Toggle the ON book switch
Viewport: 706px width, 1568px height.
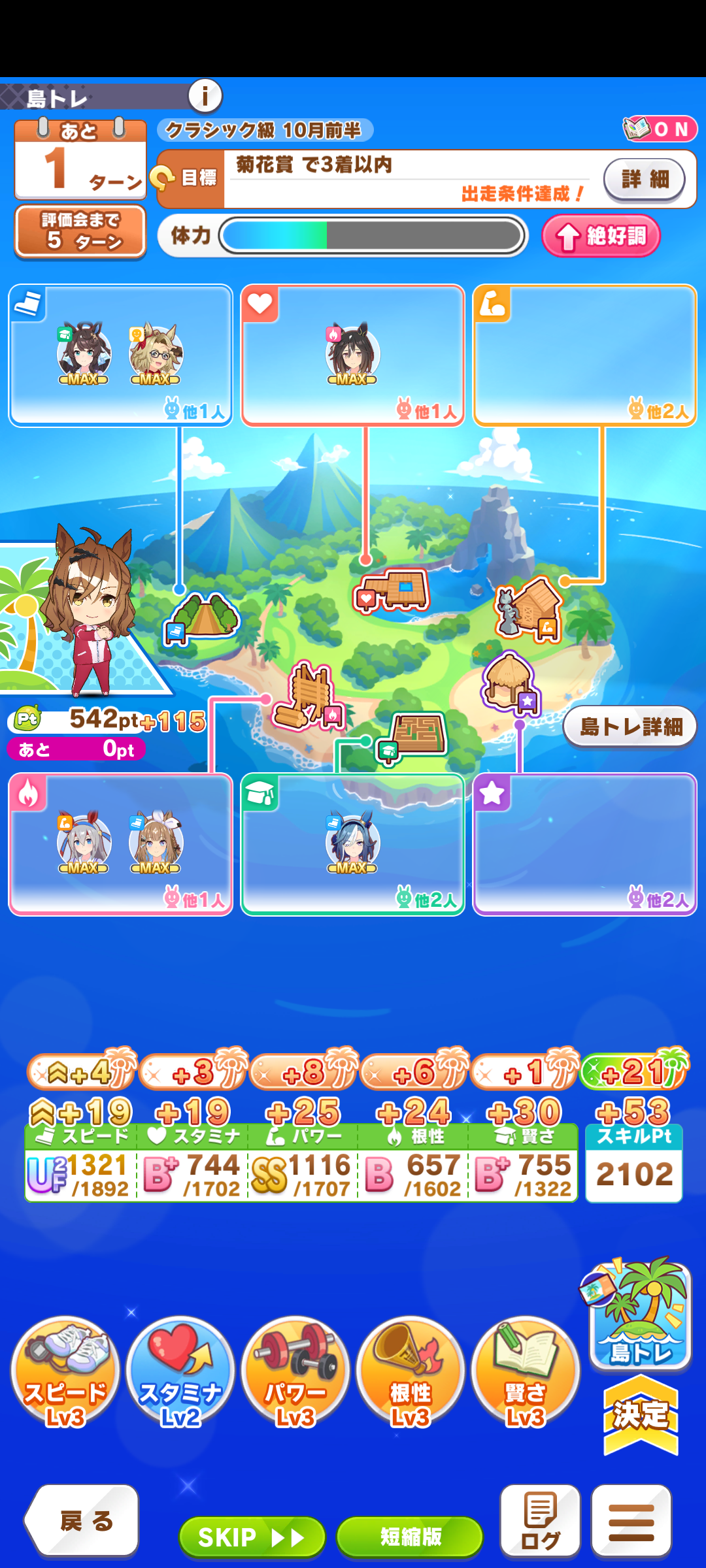[660, 129]
